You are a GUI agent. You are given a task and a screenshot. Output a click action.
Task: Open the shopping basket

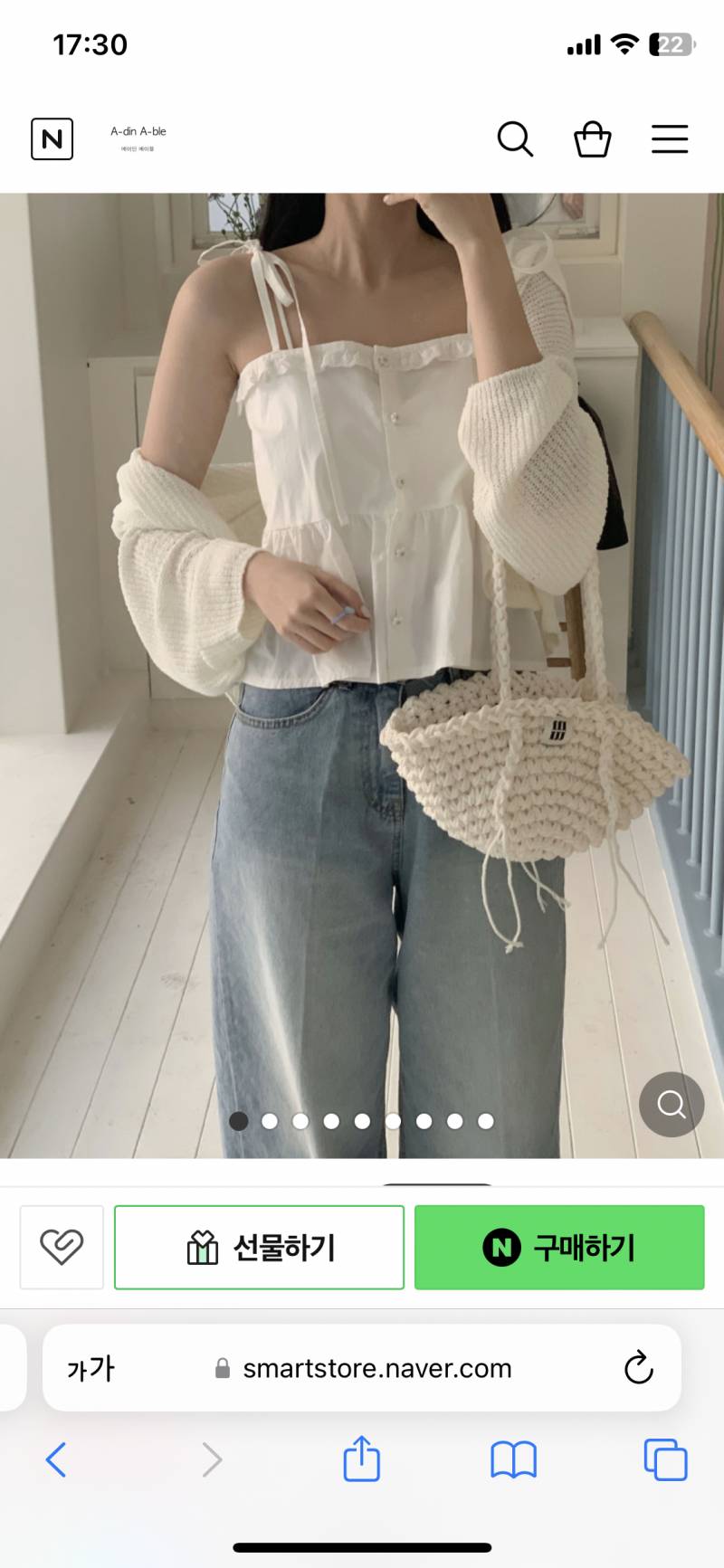(x=593, y=139)
